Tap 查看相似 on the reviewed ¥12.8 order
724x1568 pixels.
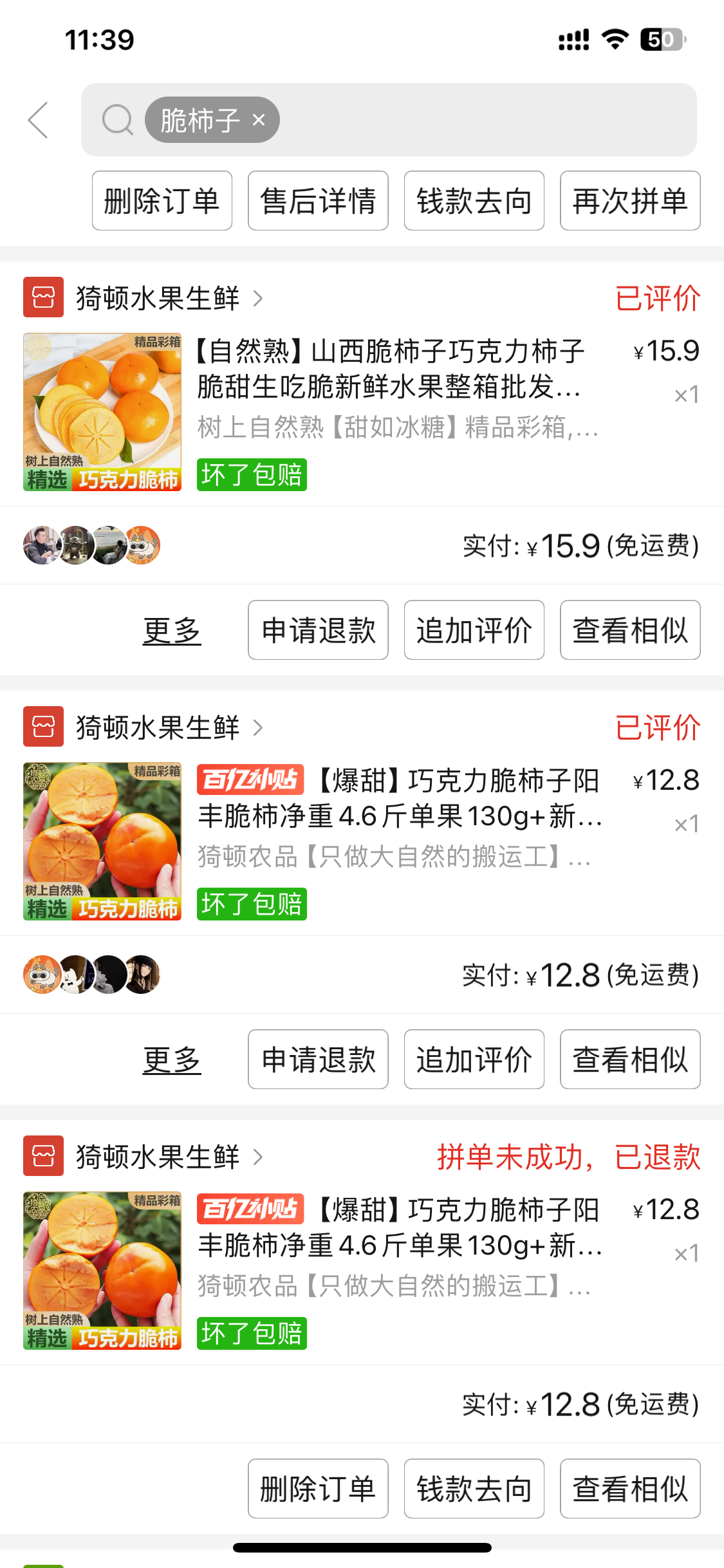point(630,1059)
